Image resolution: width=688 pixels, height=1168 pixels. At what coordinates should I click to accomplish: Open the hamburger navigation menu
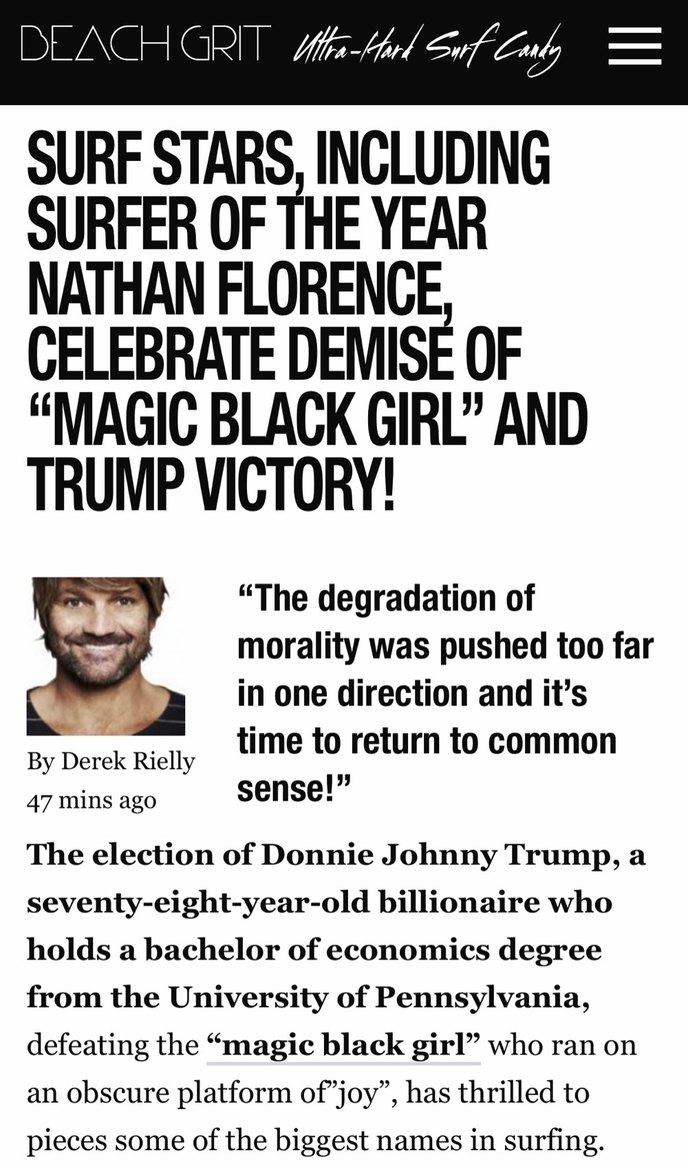tap(634, 46)
